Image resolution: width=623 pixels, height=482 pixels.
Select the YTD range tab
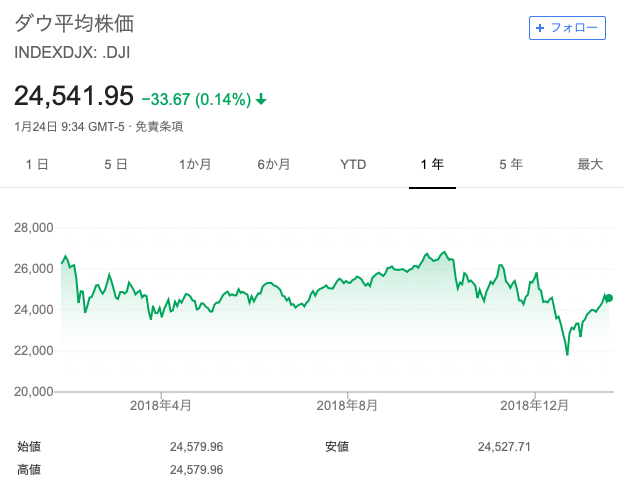coord(353,165)
